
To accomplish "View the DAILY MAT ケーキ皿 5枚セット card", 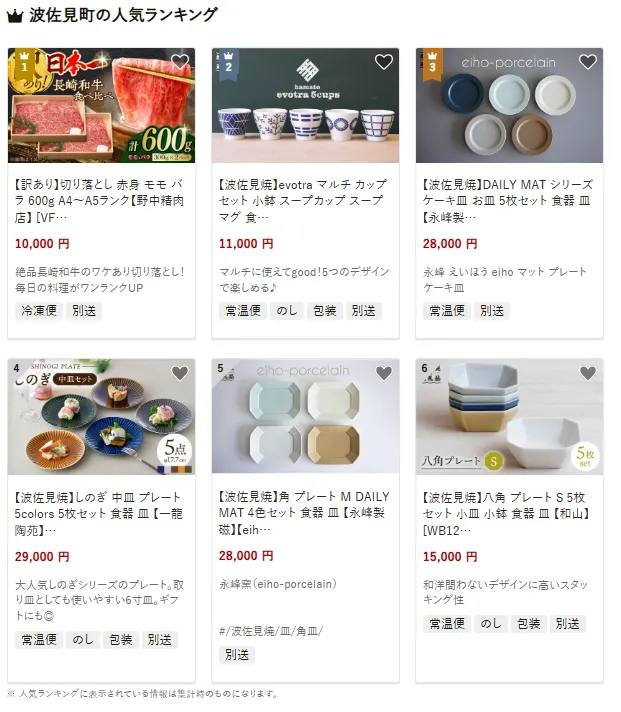I will pyautogui.click(x=509, y=200).
